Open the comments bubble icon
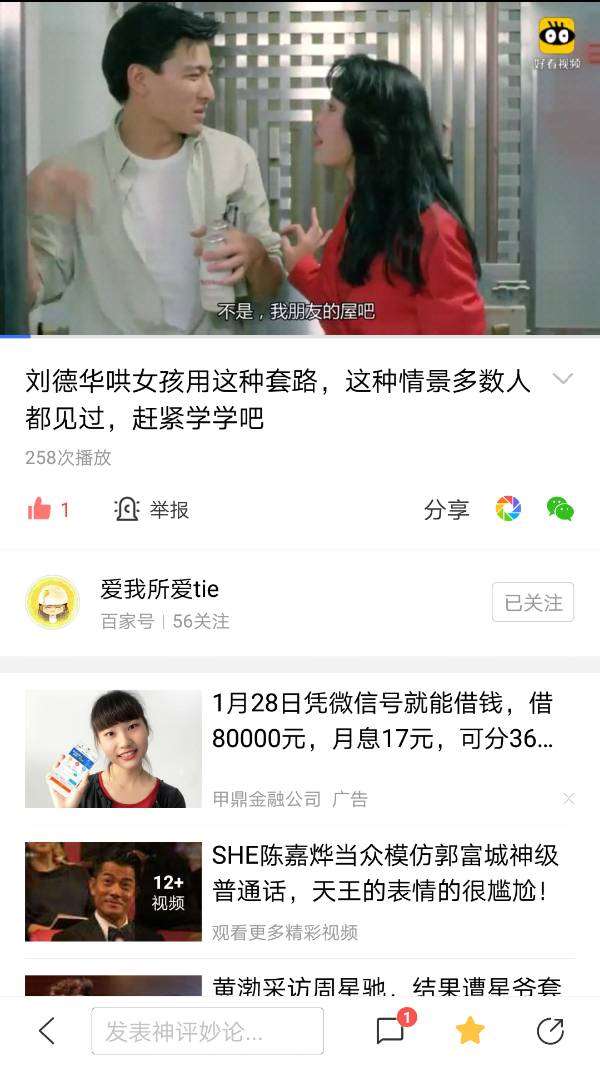The image size is (600, 1066). coord(390,1031)
